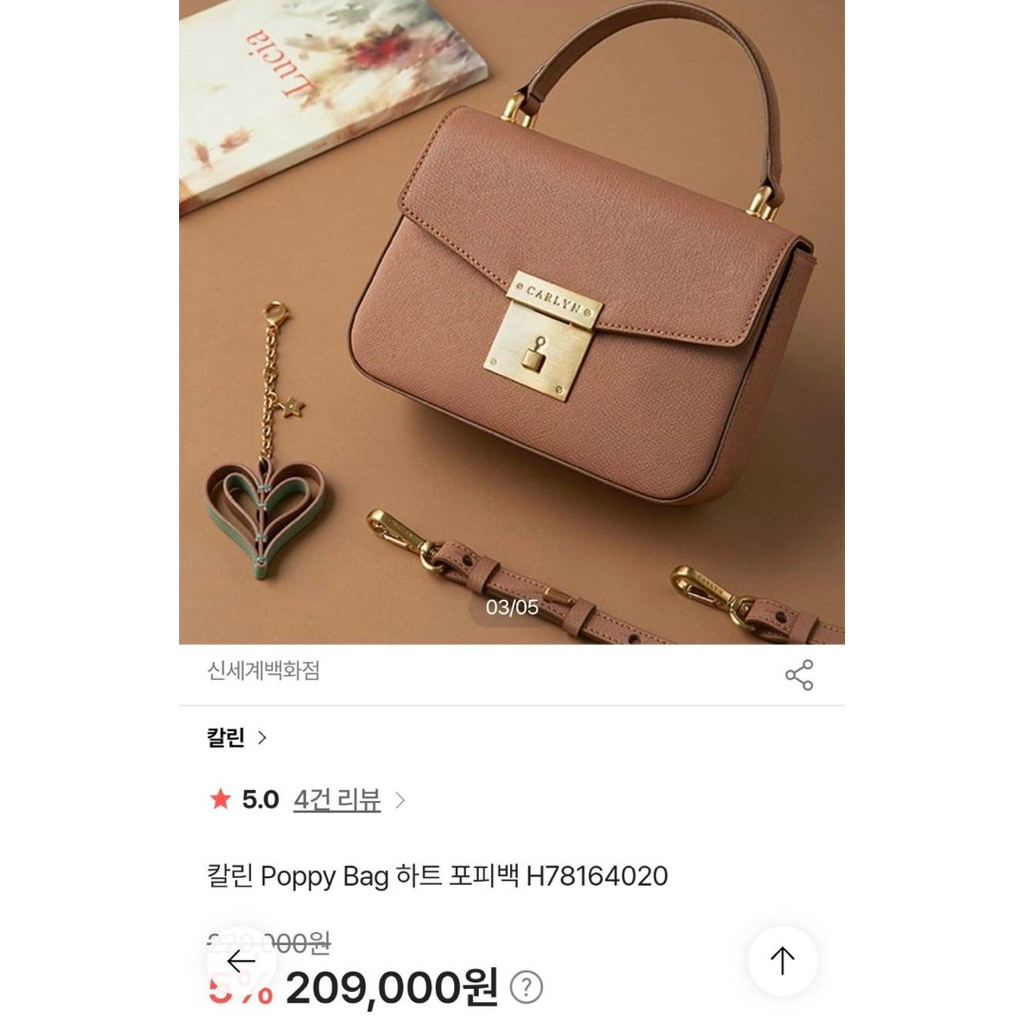Jump to top with the up arrow

782,961
